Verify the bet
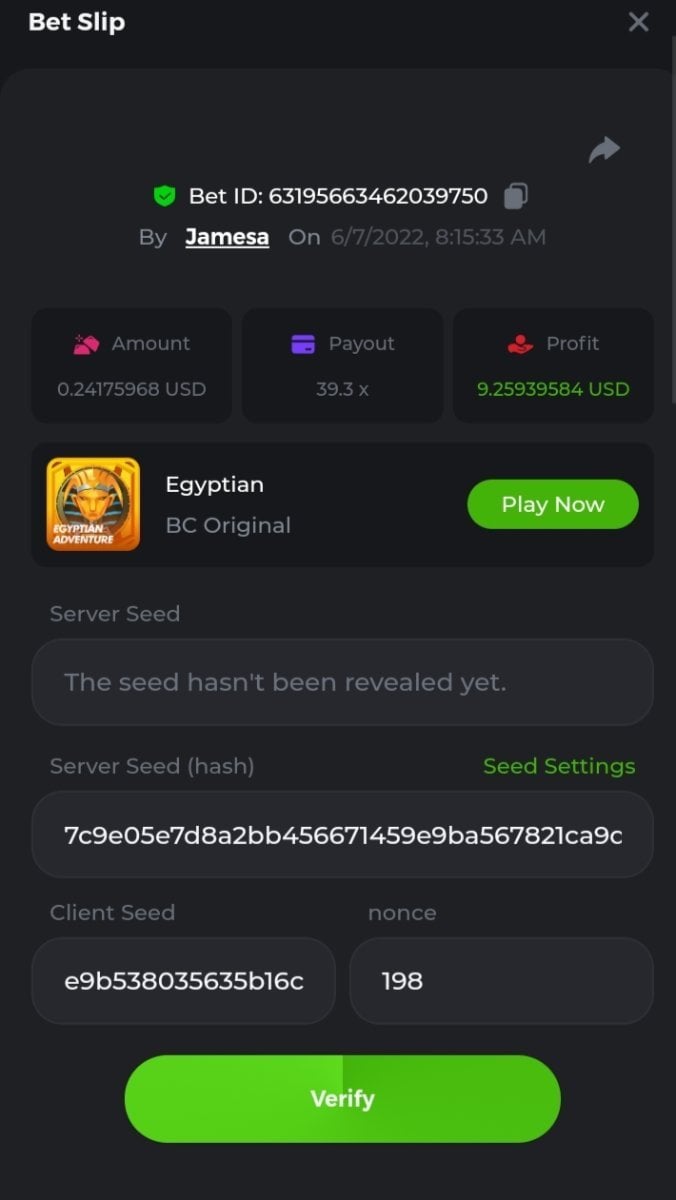Image resolution: width=676 pixels, height=1200 pixels. pos(342,1098)
